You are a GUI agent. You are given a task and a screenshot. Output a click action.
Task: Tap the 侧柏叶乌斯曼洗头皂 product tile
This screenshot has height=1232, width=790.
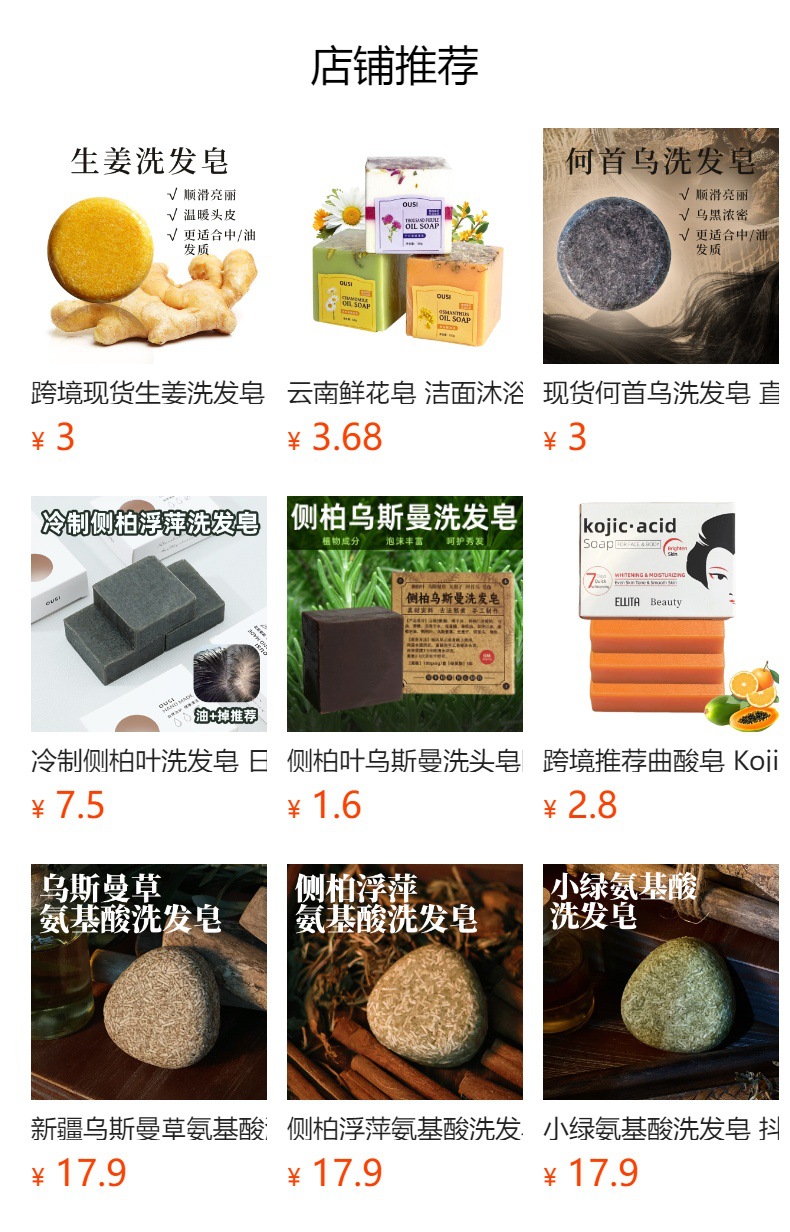point(404,614)
